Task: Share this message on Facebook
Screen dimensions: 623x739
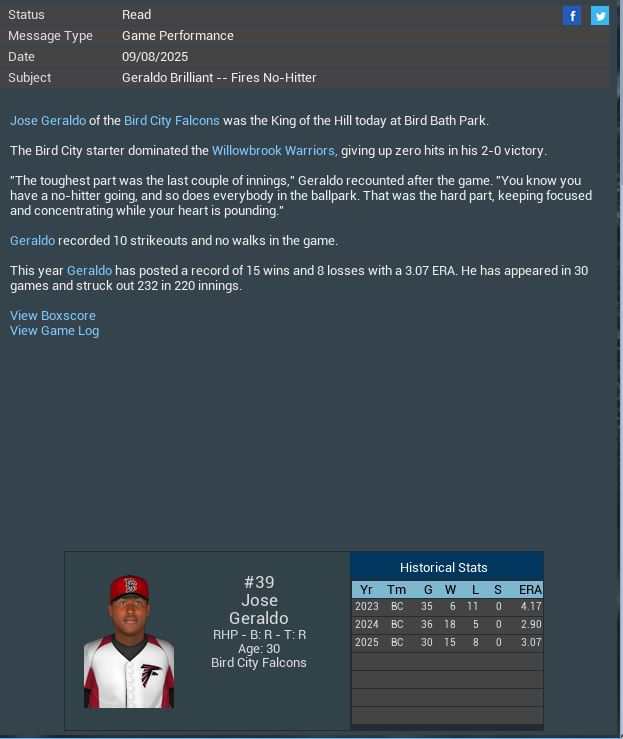Action: coord(572,15)
